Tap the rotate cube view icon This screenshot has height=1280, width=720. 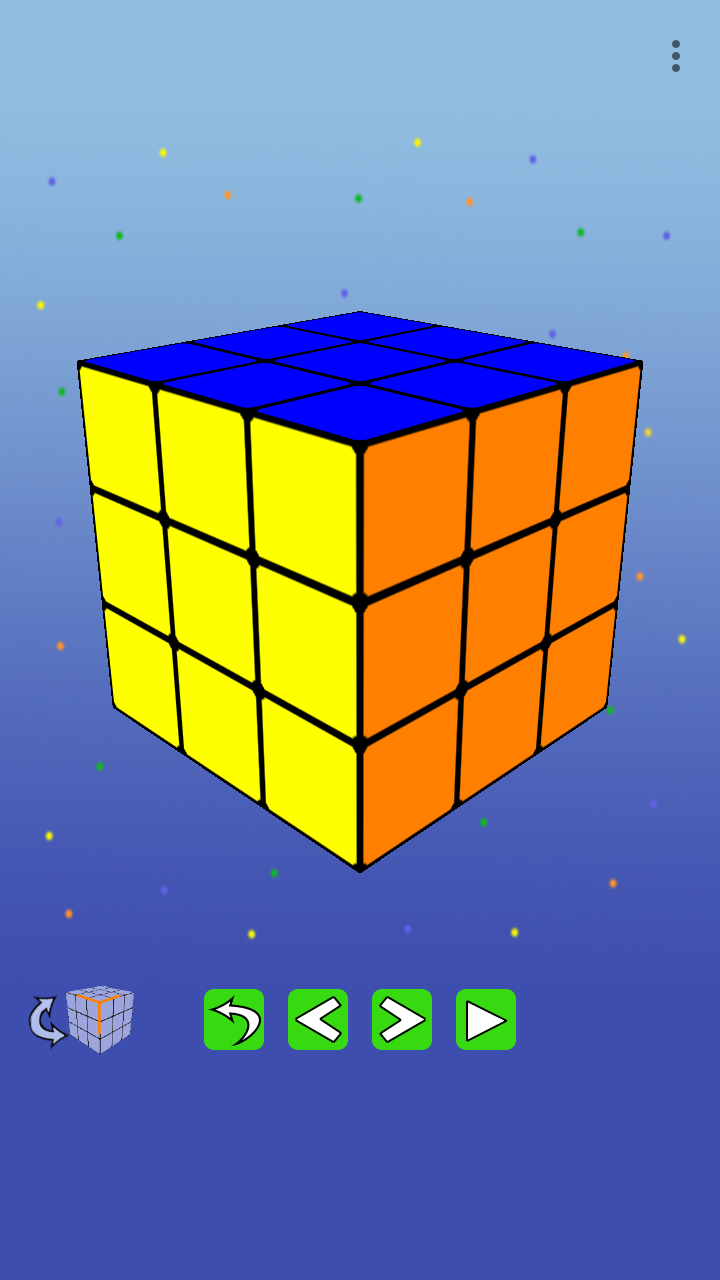[x=82, y=1019]
